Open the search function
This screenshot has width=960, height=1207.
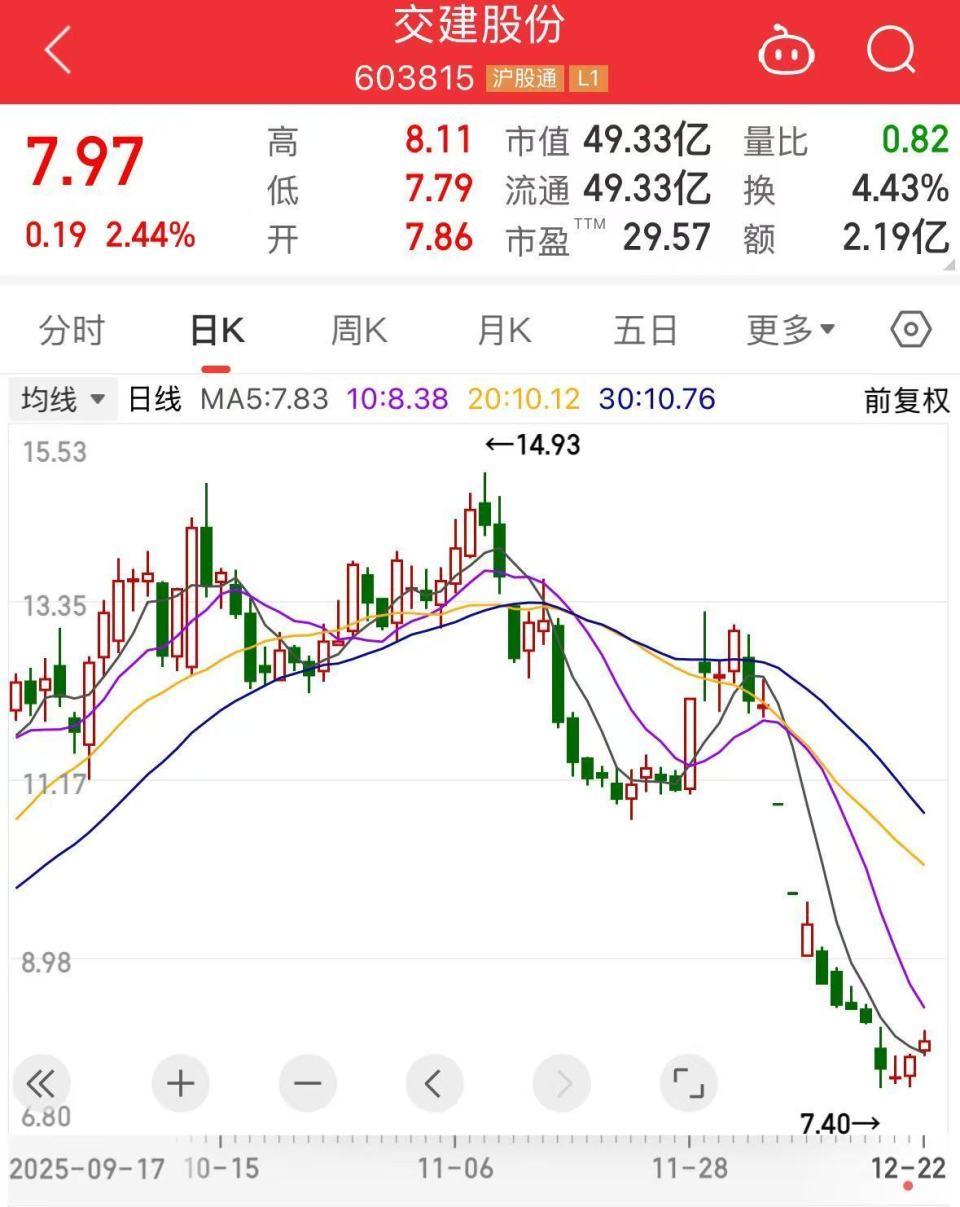(x=891, y=52)
